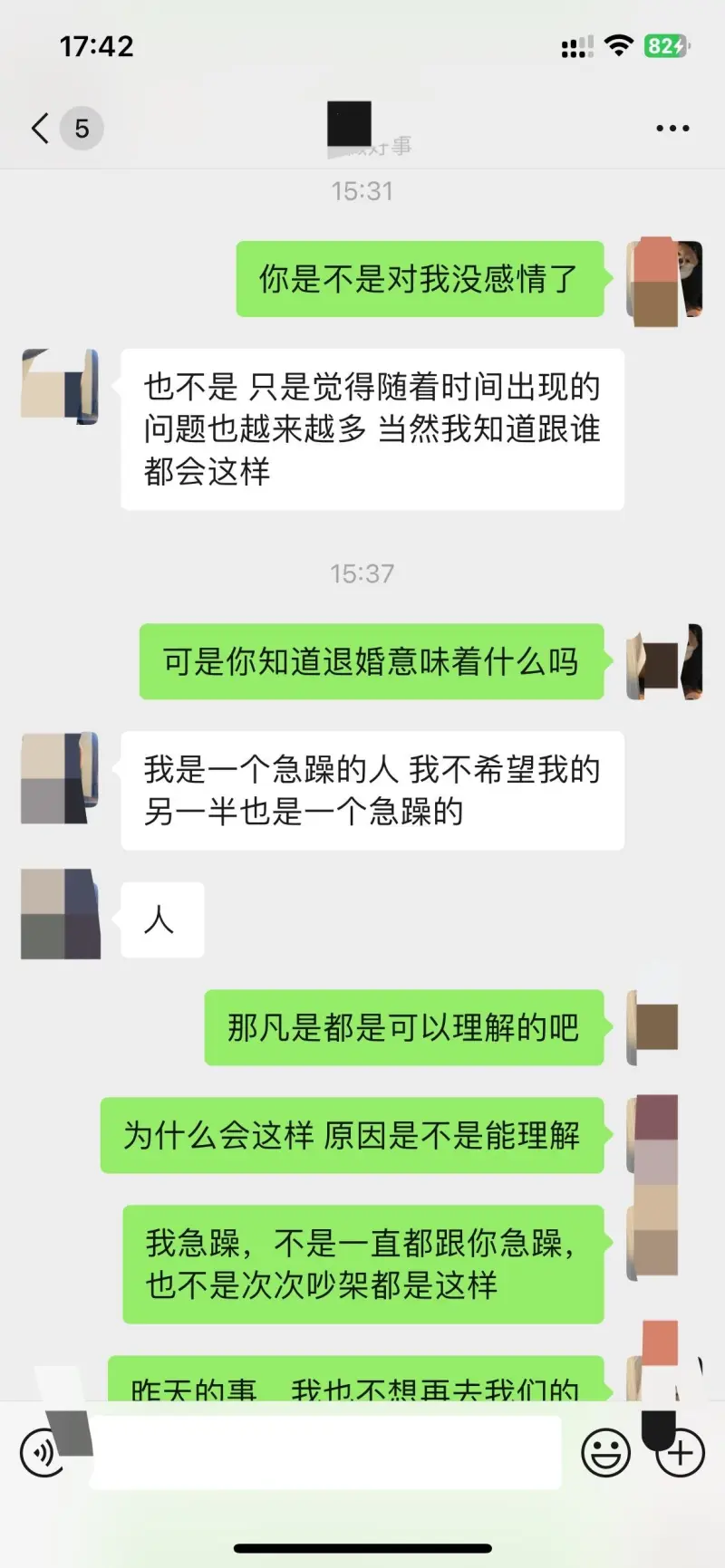The height and width of the screenshot is (1568, 725).
Task: Go back to the chat list
Action: pos(41,129)
